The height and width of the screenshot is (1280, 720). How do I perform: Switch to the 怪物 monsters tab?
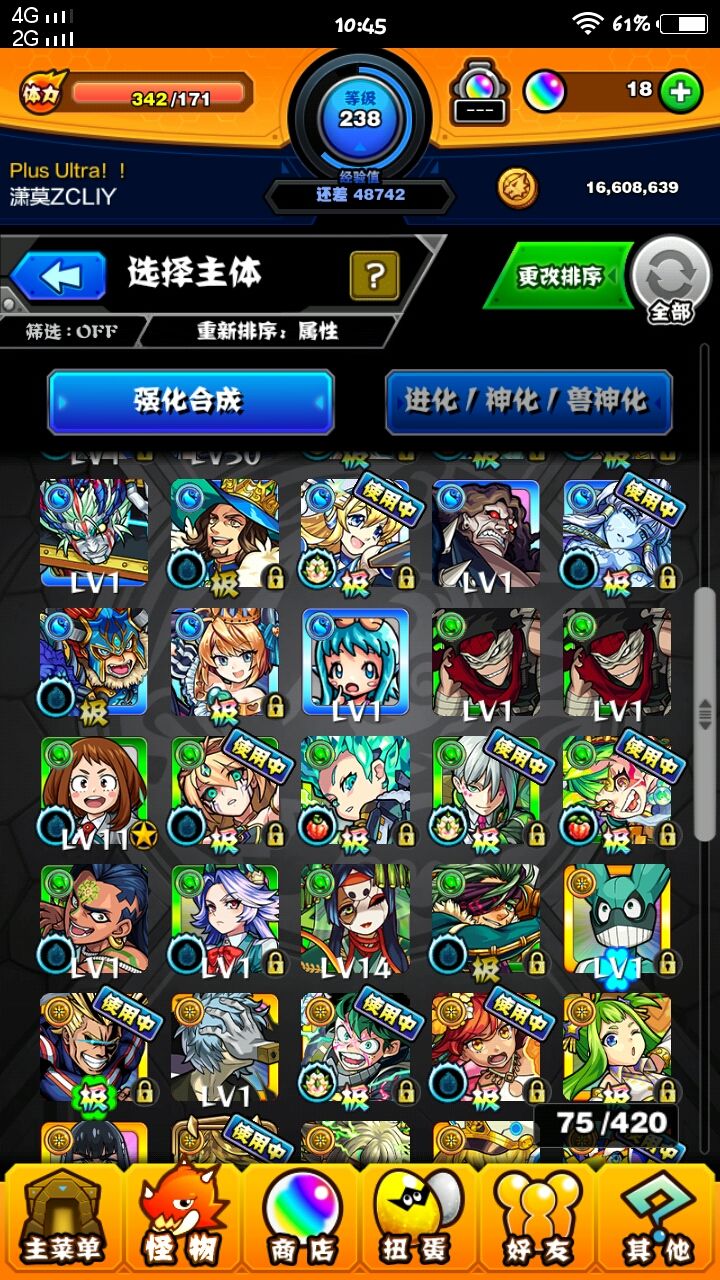tap(178, 1216)
